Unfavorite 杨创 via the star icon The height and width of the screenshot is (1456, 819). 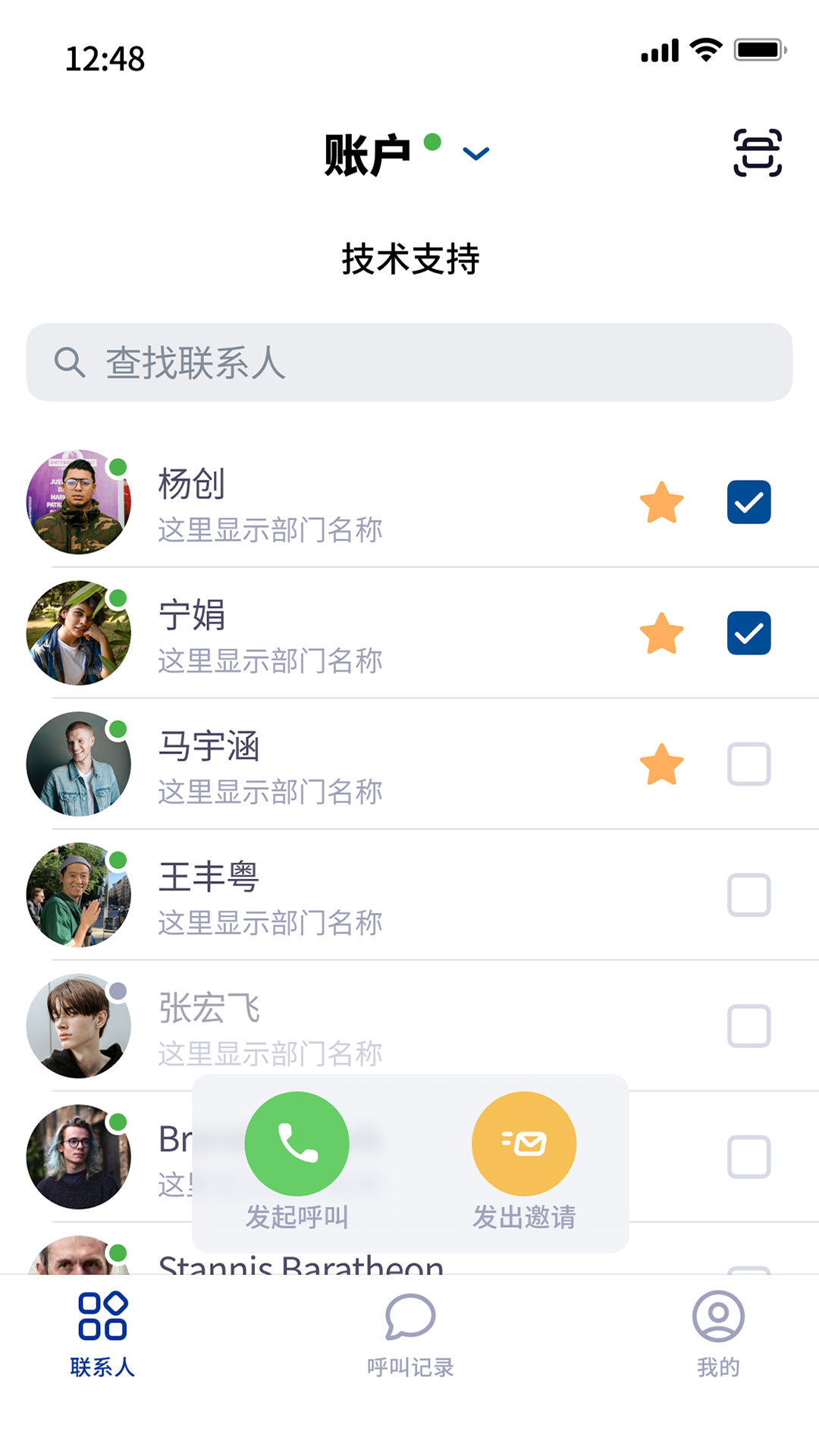[661, 503]
